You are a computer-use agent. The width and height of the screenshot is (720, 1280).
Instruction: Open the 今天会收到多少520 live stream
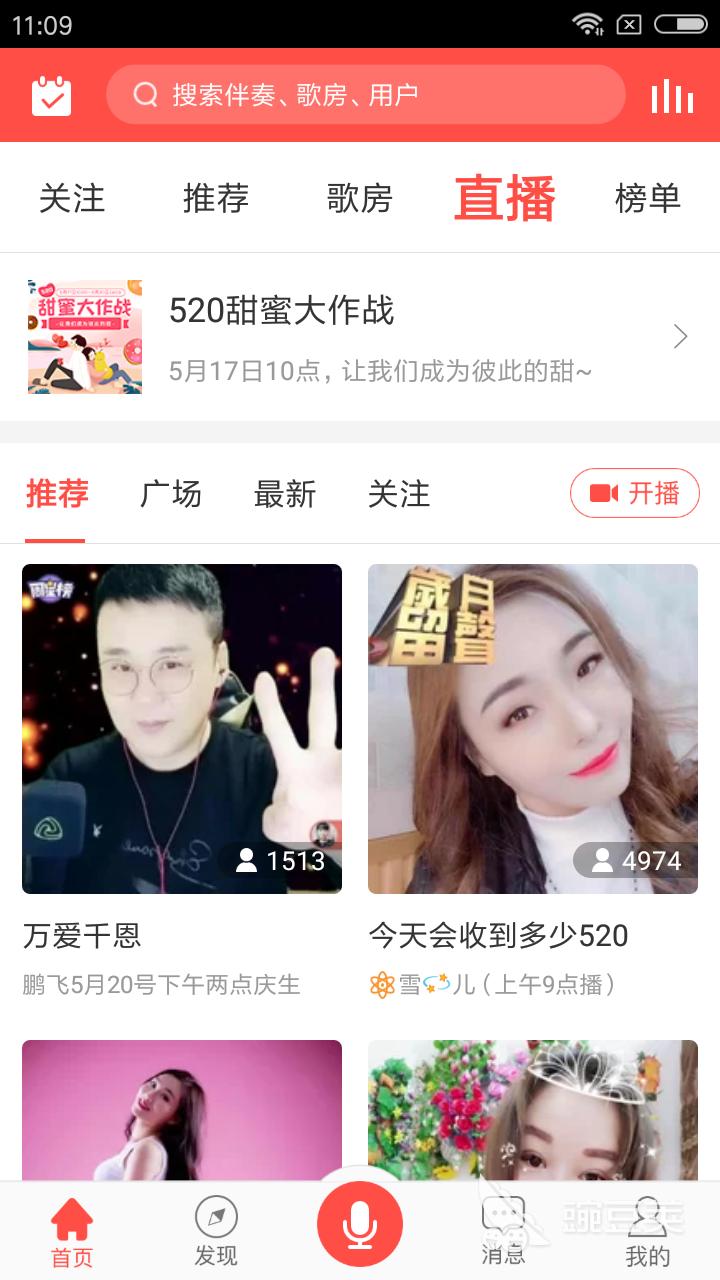point(533,727)
